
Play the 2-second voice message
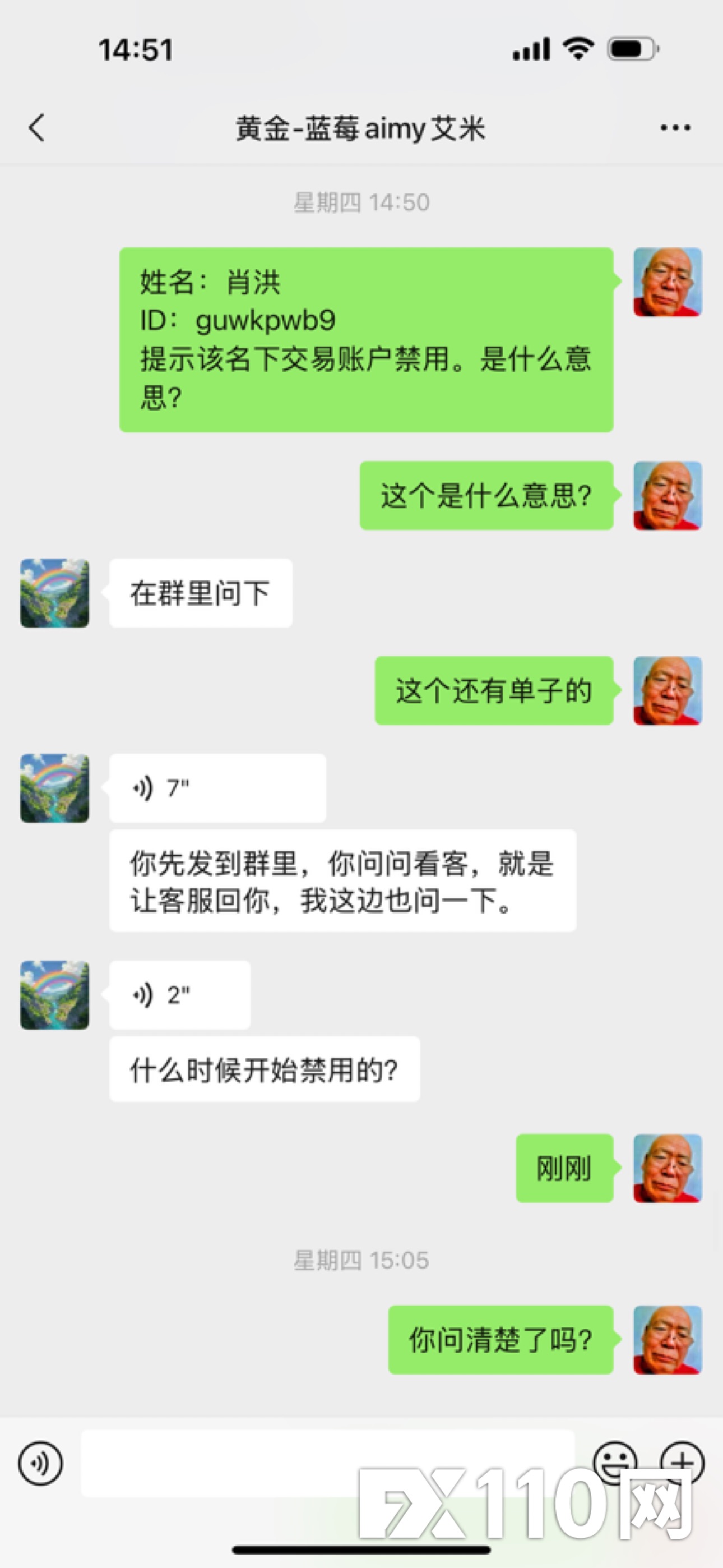coord(179,995)
